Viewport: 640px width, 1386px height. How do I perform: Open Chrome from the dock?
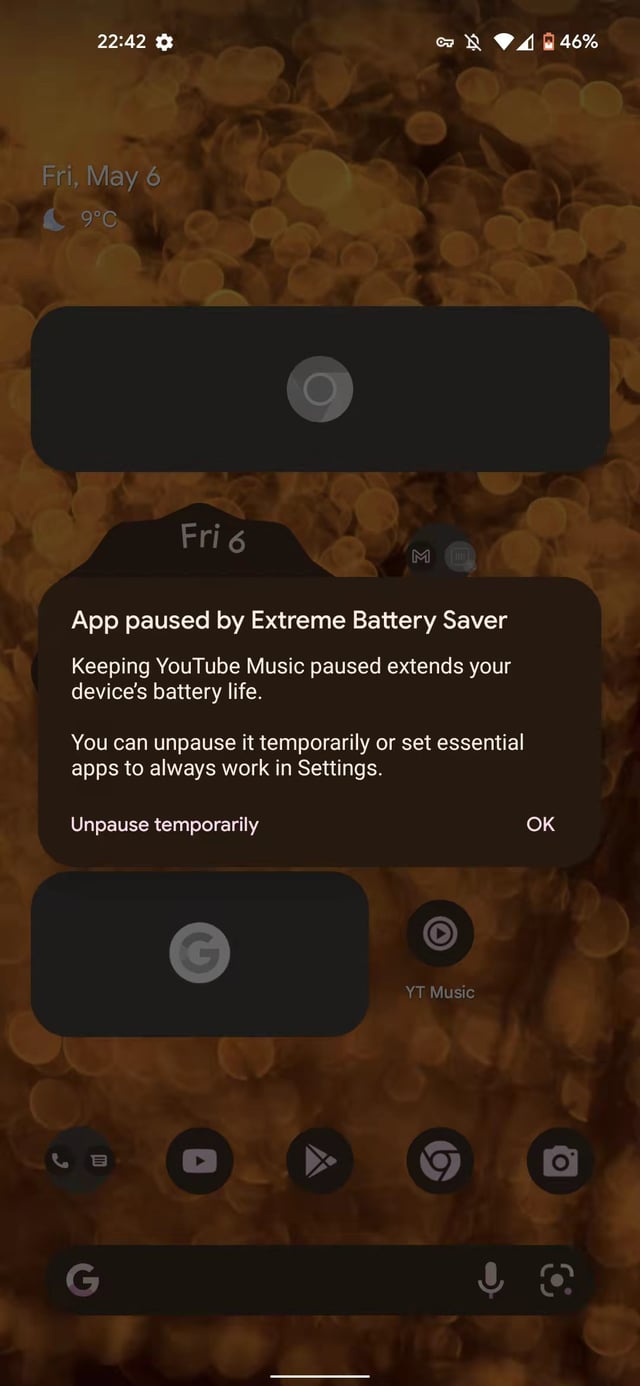(440, 1161)
